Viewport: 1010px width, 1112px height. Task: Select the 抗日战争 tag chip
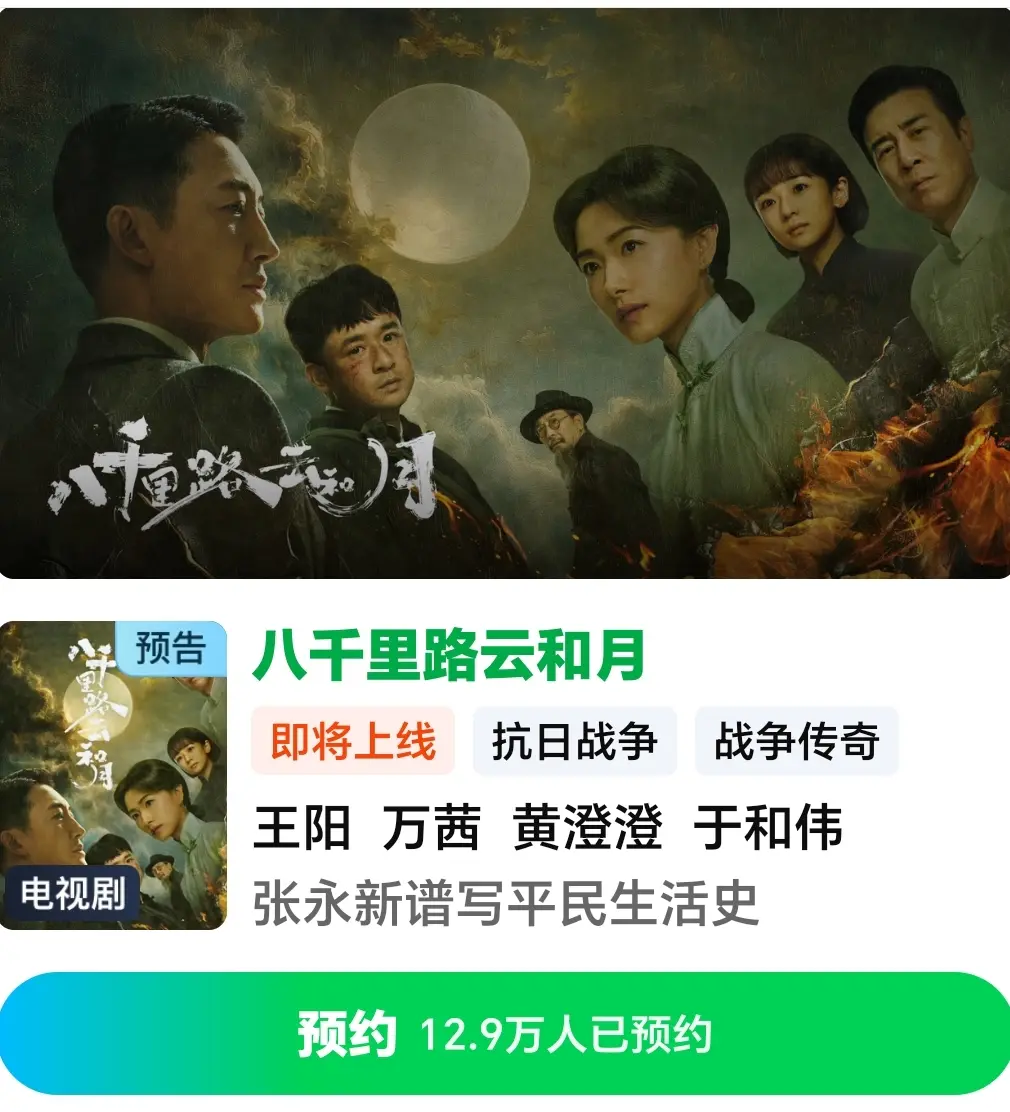coord(574,742)
